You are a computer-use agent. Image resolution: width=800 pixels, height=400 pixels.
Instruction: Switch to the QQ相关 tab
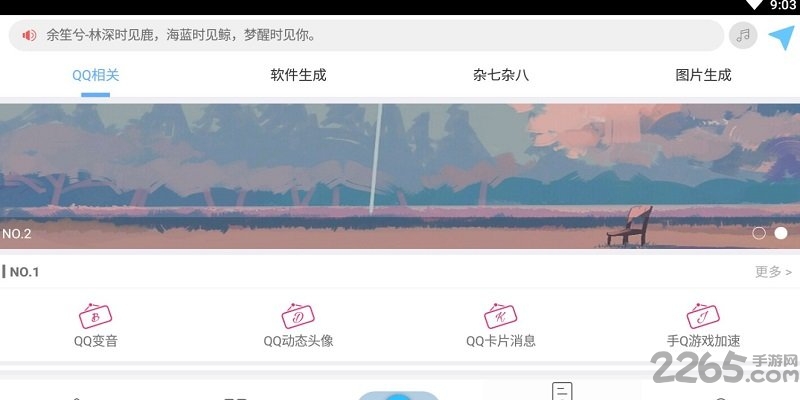96,75
